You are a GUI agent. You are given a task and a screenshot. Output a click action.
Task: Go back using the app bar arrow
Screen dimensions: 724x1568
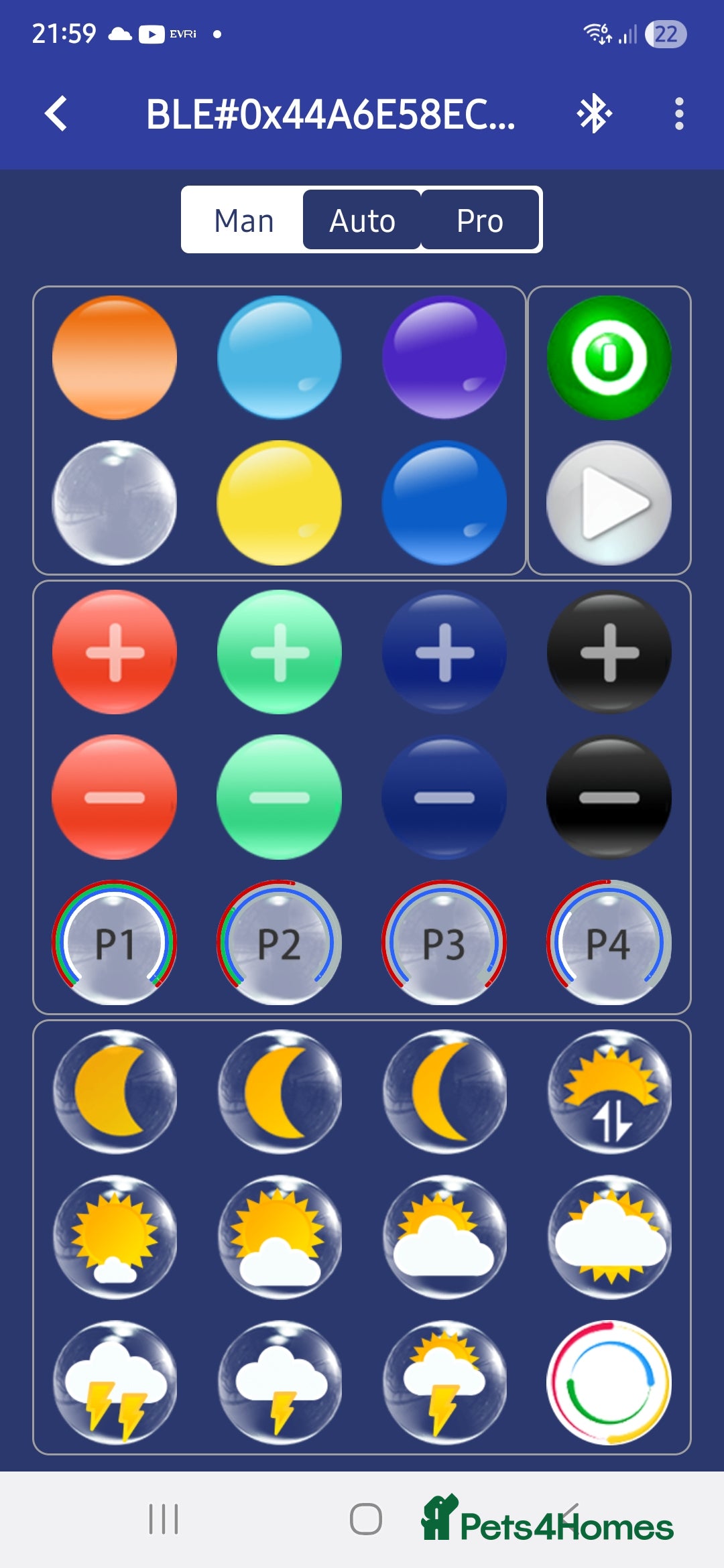56,114
